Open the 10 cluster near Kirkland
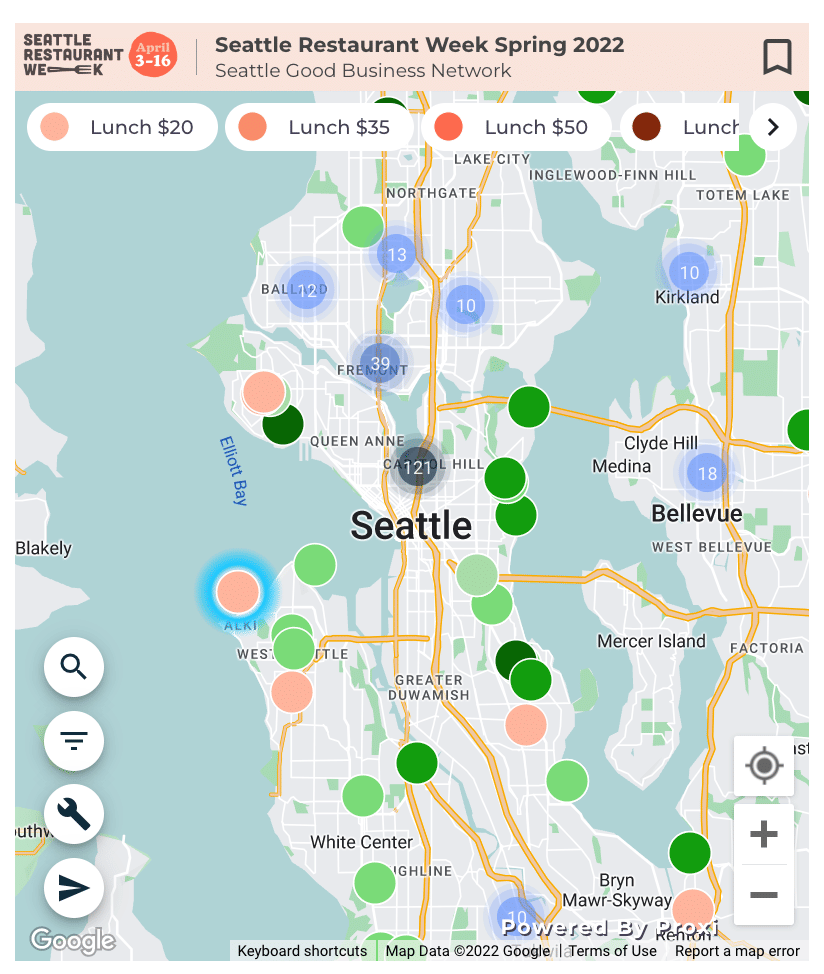Screen dimensions: 824x974 tap(689, 272)
